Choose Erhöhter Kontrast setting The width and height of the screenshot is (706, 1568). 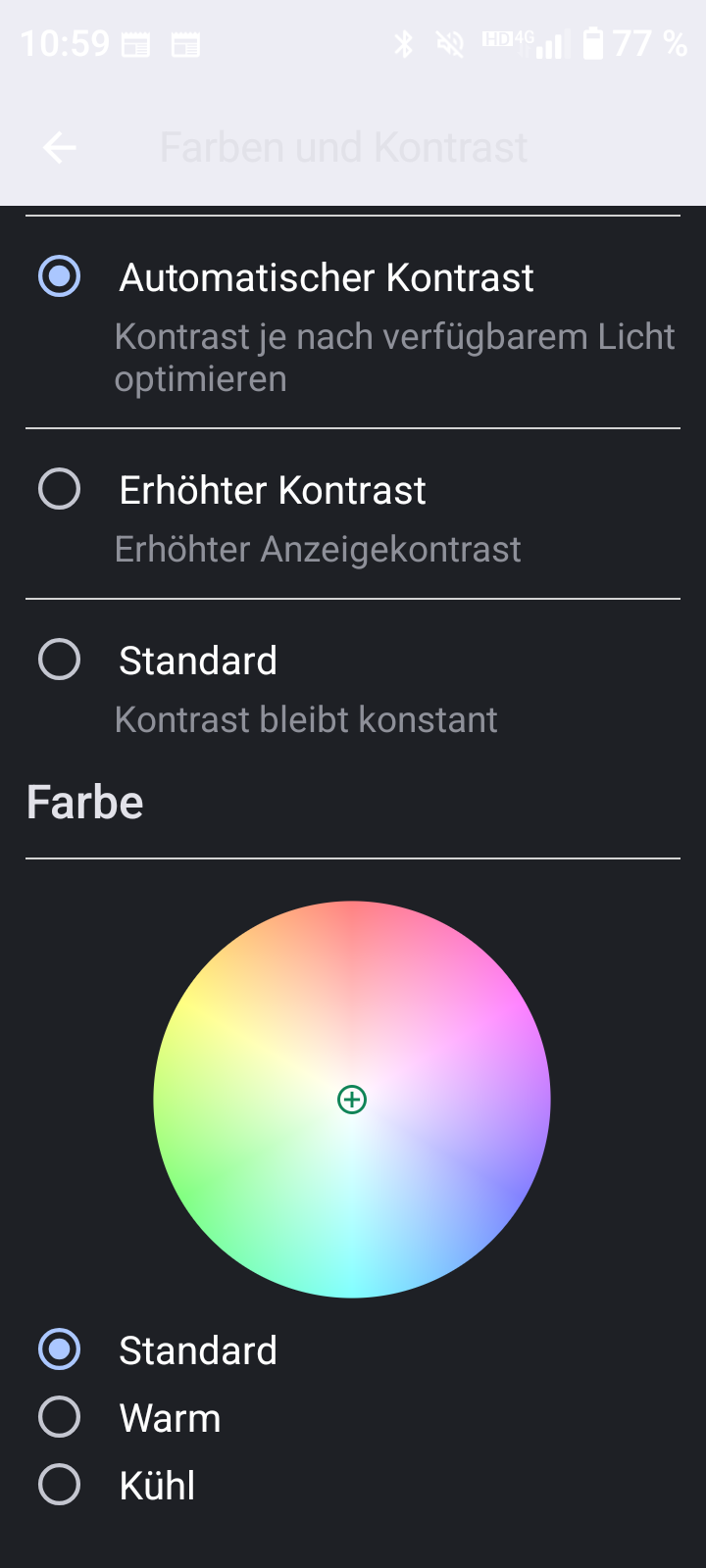(x=60, y=489)
